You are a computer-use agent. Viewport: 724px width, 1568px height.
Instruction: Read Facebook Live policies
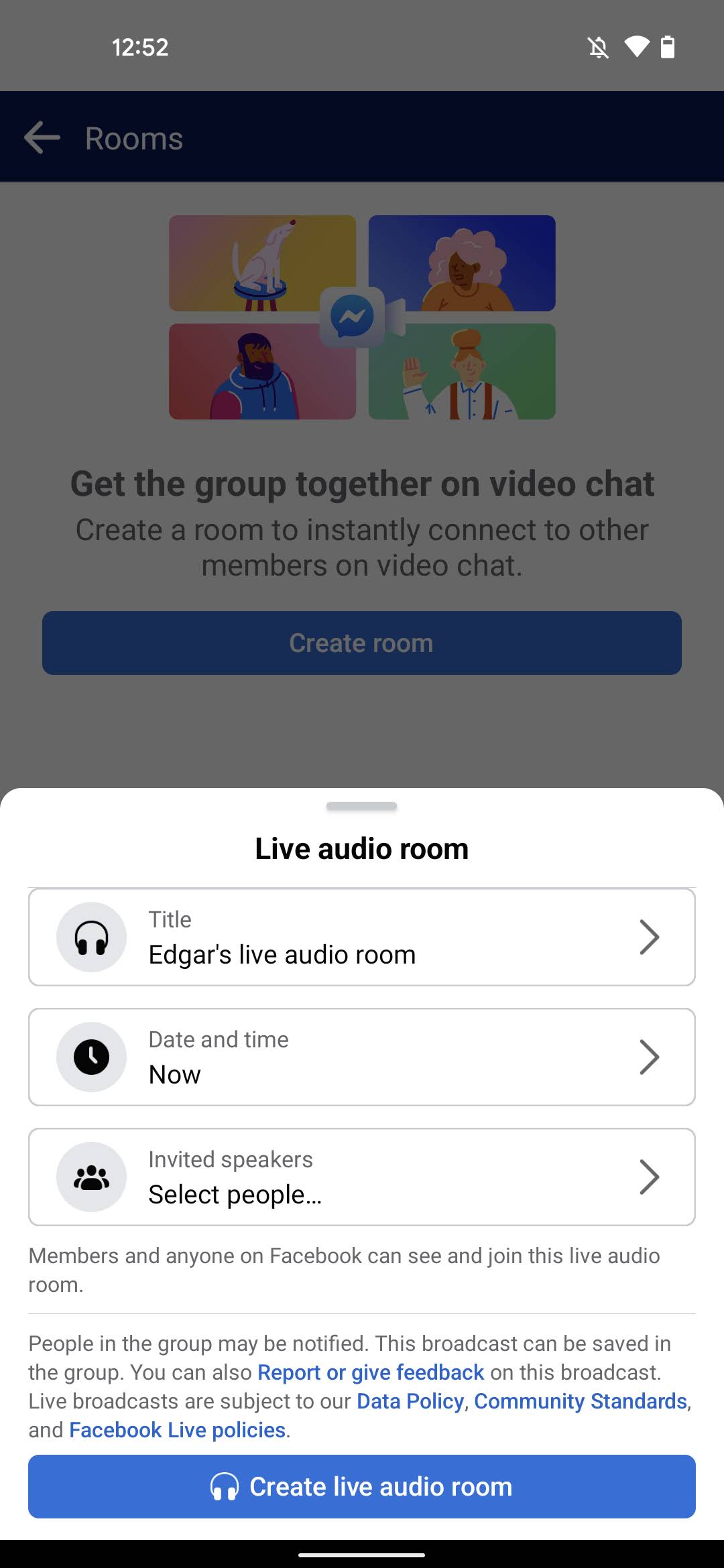point(178,1430)
